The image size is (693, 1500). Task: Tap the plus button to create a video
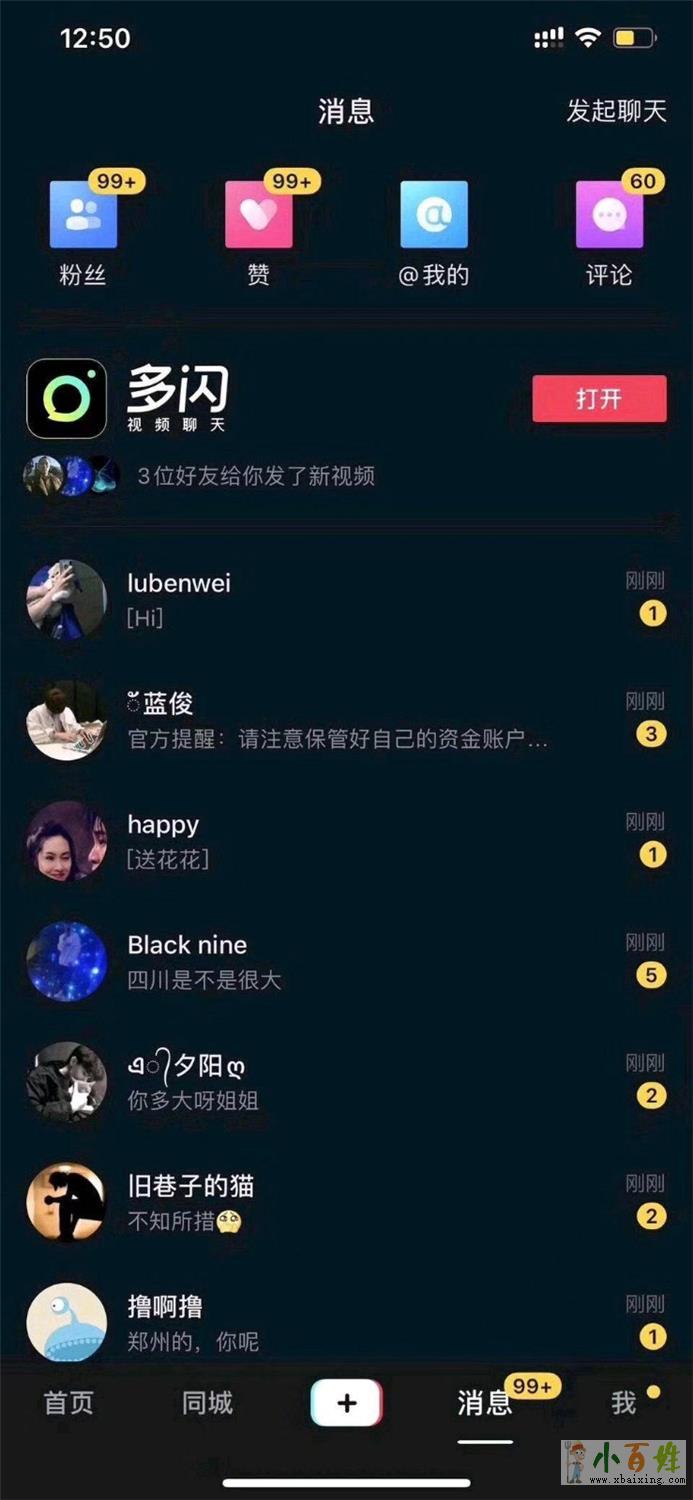click(x=346, y=1403)
